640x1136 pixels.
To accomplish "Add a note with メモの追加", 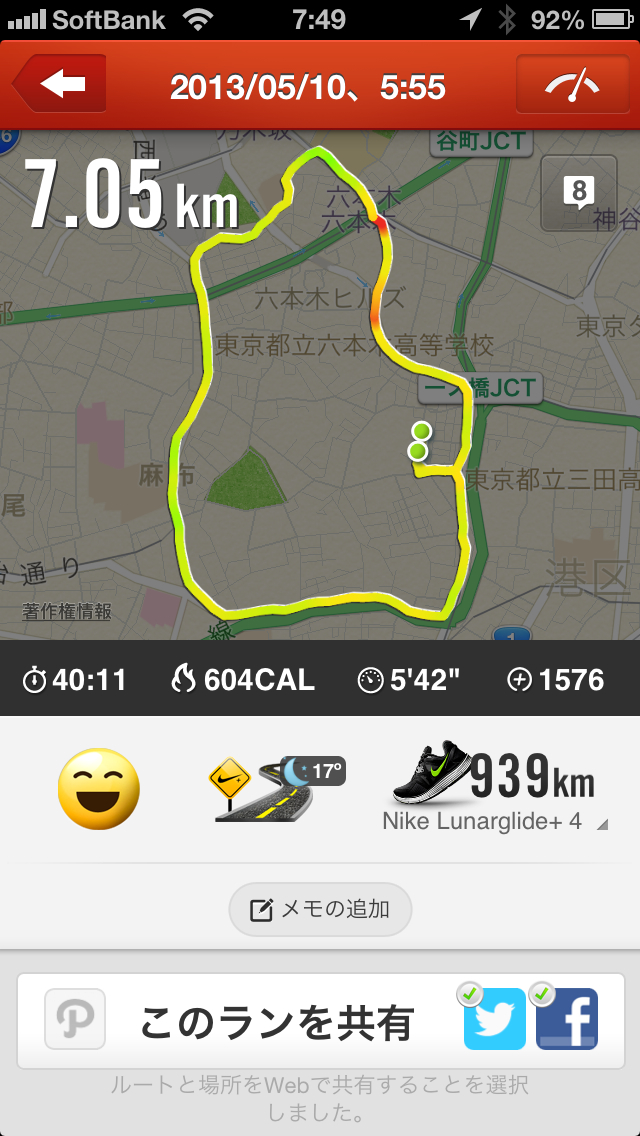I will tap(320, 909).
